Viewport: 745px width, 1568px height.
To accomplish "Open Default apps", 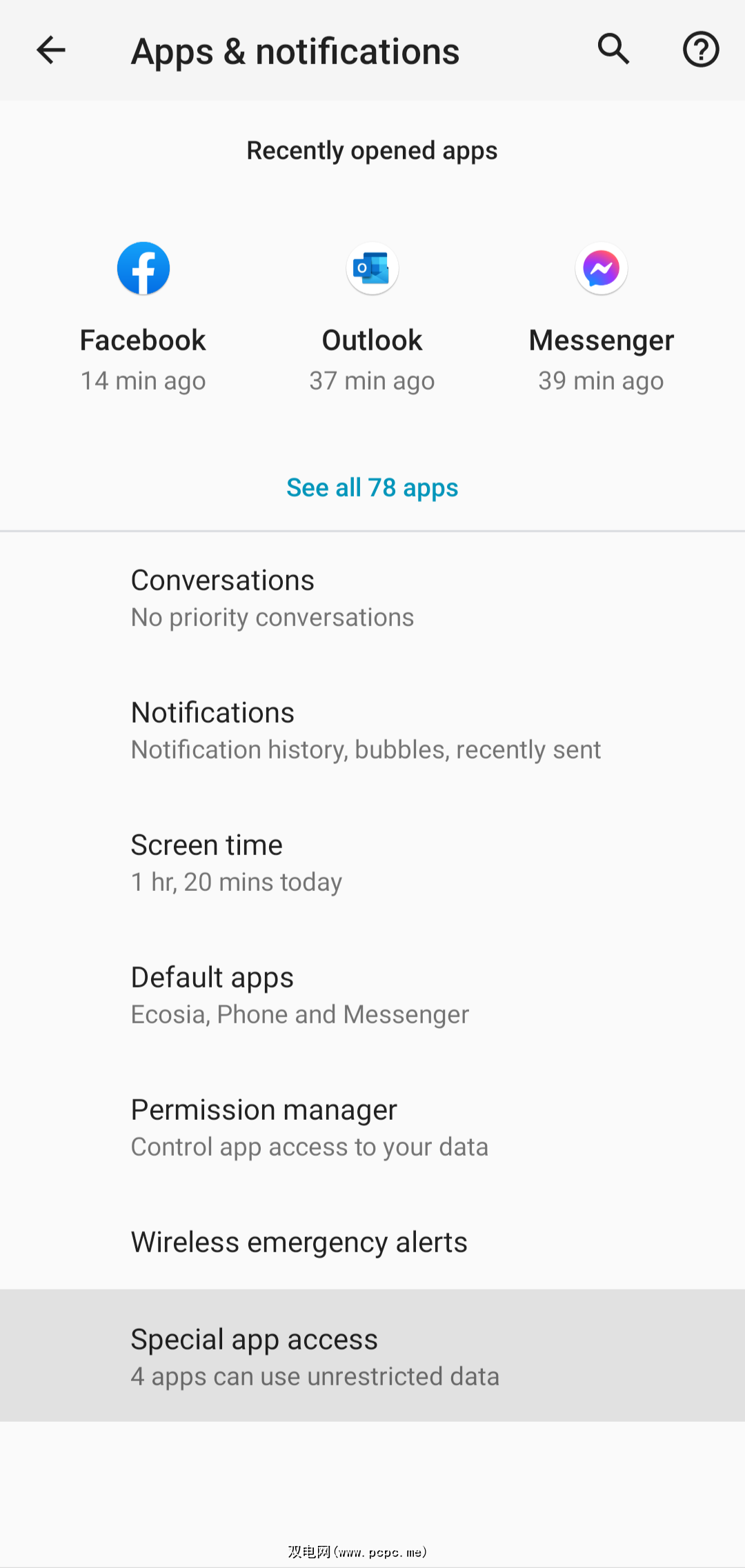I will [372, 995].
